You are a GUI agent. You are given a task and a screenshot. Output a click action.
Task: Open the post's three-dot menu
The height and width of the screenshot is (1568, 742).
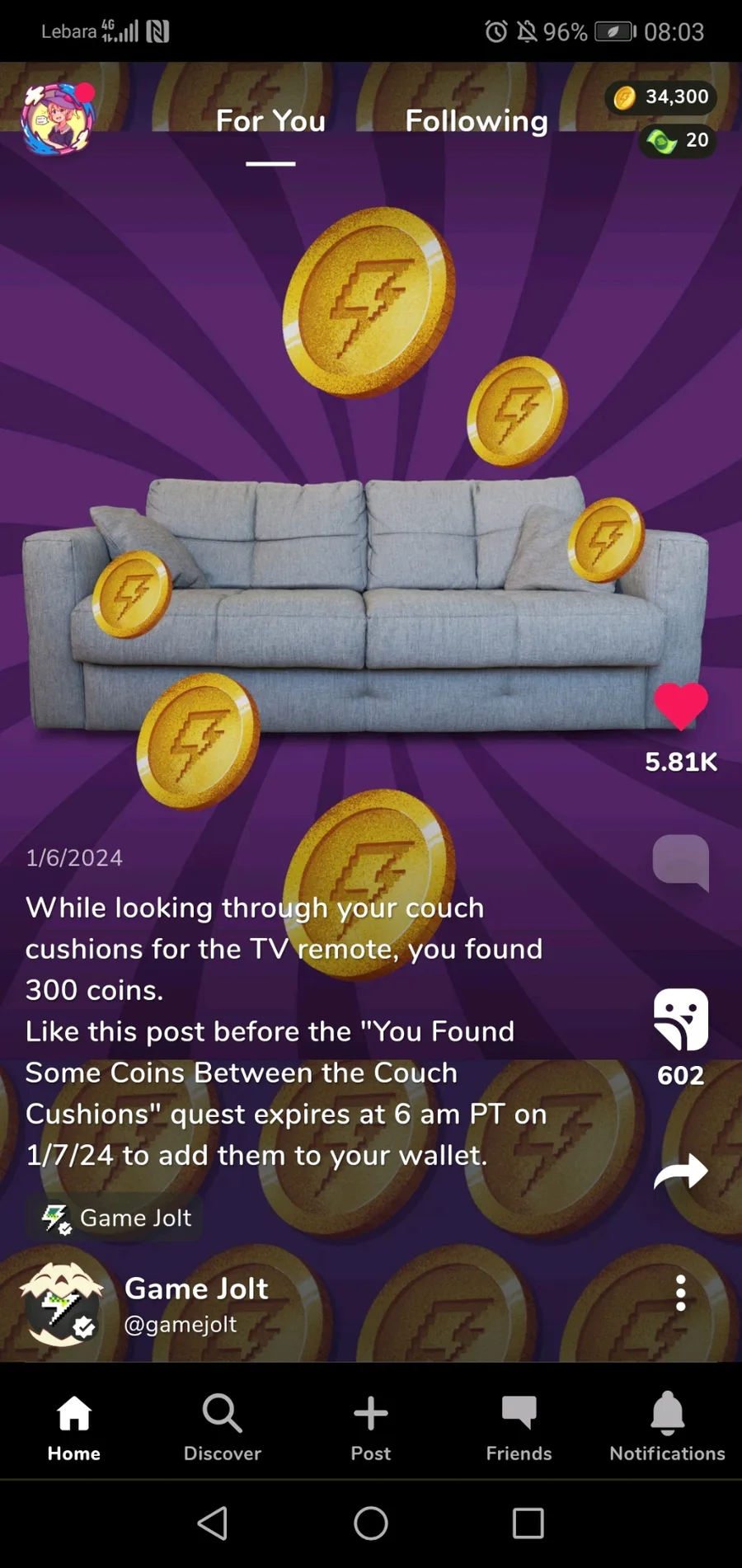(x=680, y=1293)
